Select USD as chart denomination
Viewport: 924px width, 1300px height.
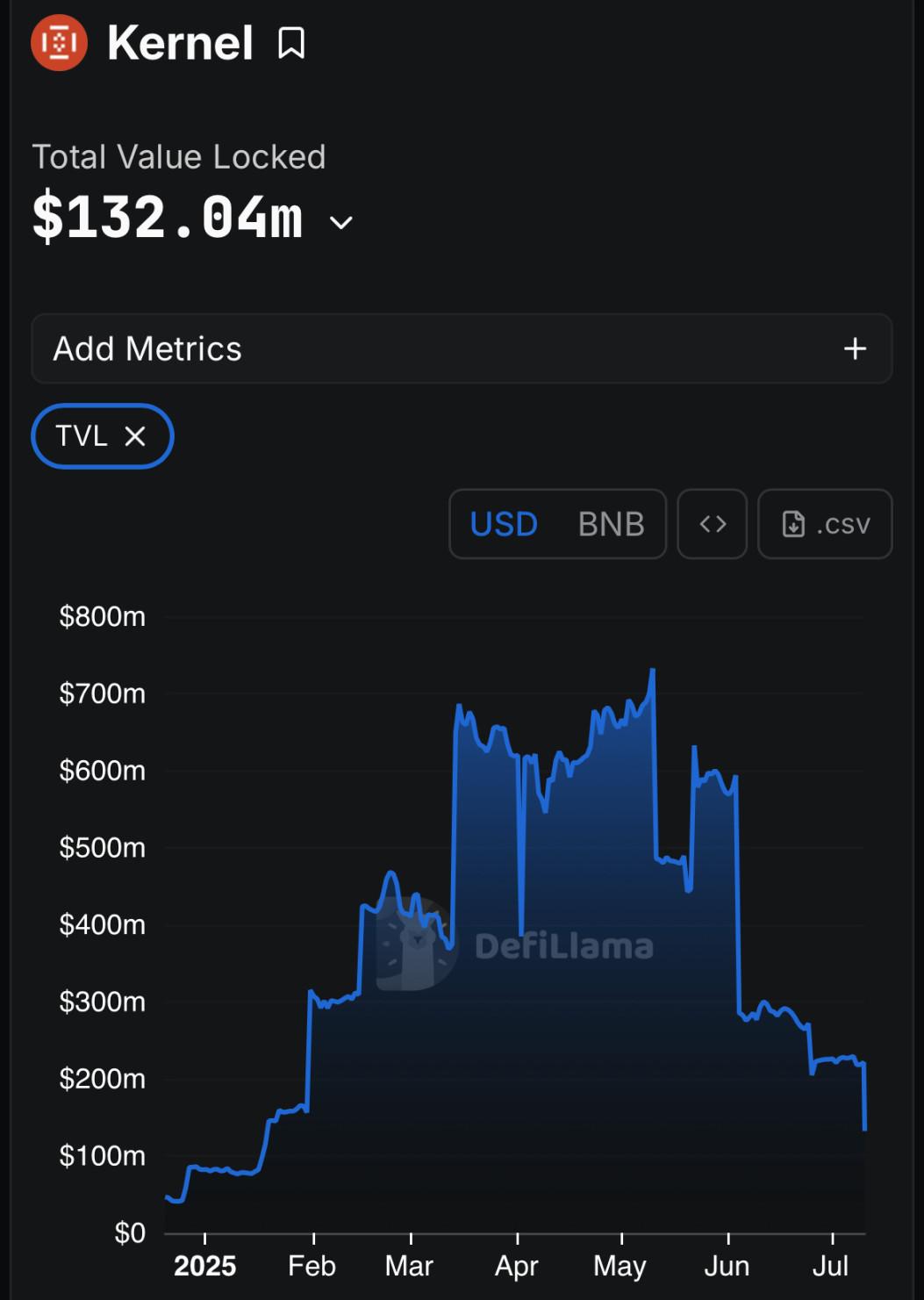coord(504,524)
